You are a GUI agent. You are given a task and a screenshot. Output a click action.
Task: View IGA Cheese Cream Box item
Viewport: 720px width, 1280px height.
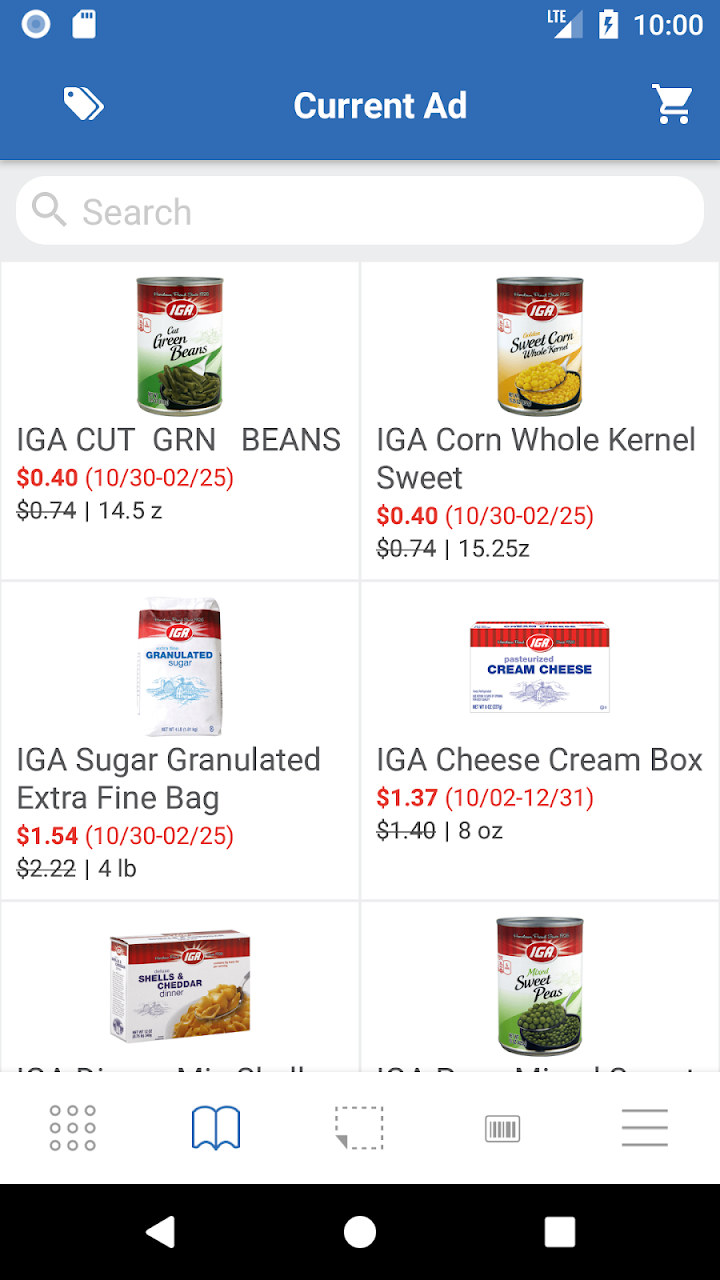point(540,740)
